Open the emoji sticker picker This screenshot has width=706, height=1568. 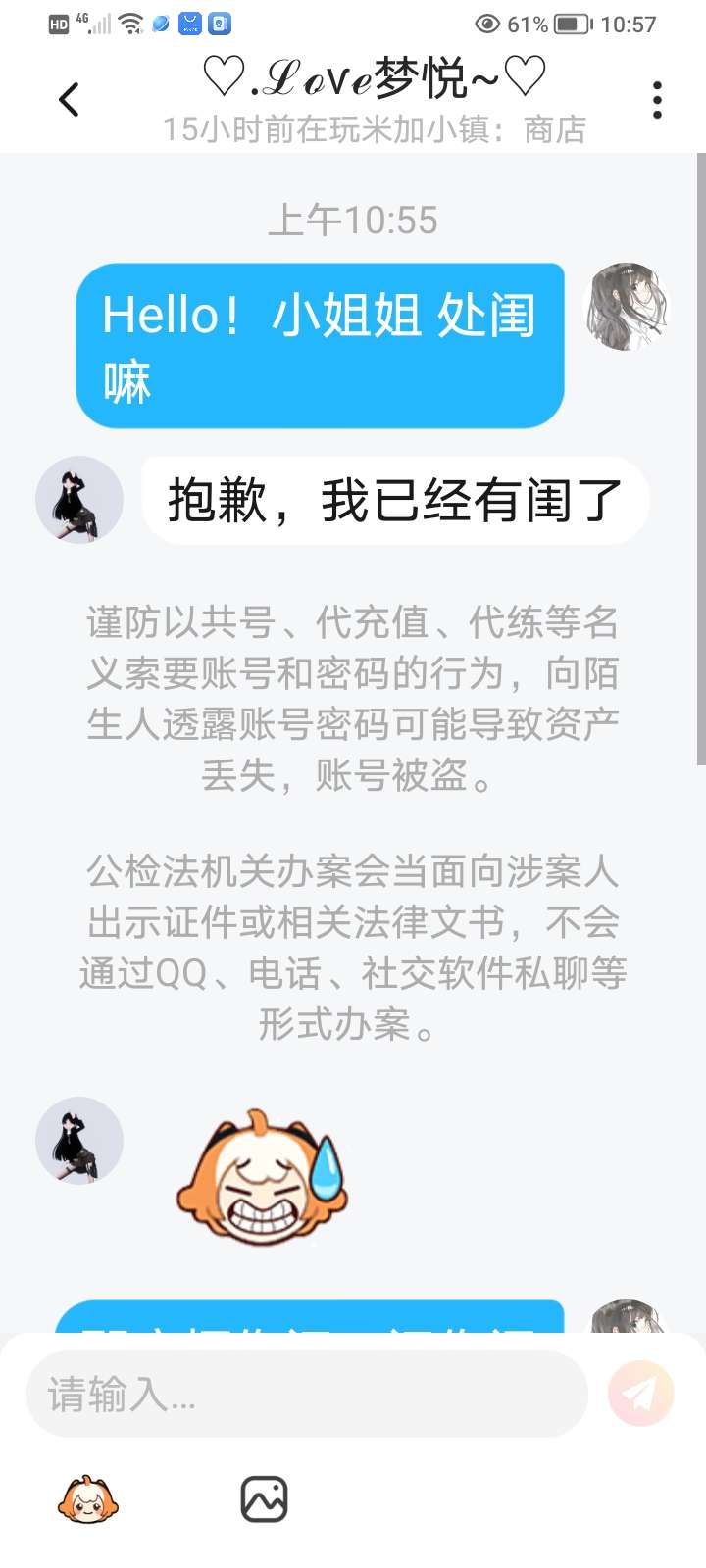coord(88,1499)
